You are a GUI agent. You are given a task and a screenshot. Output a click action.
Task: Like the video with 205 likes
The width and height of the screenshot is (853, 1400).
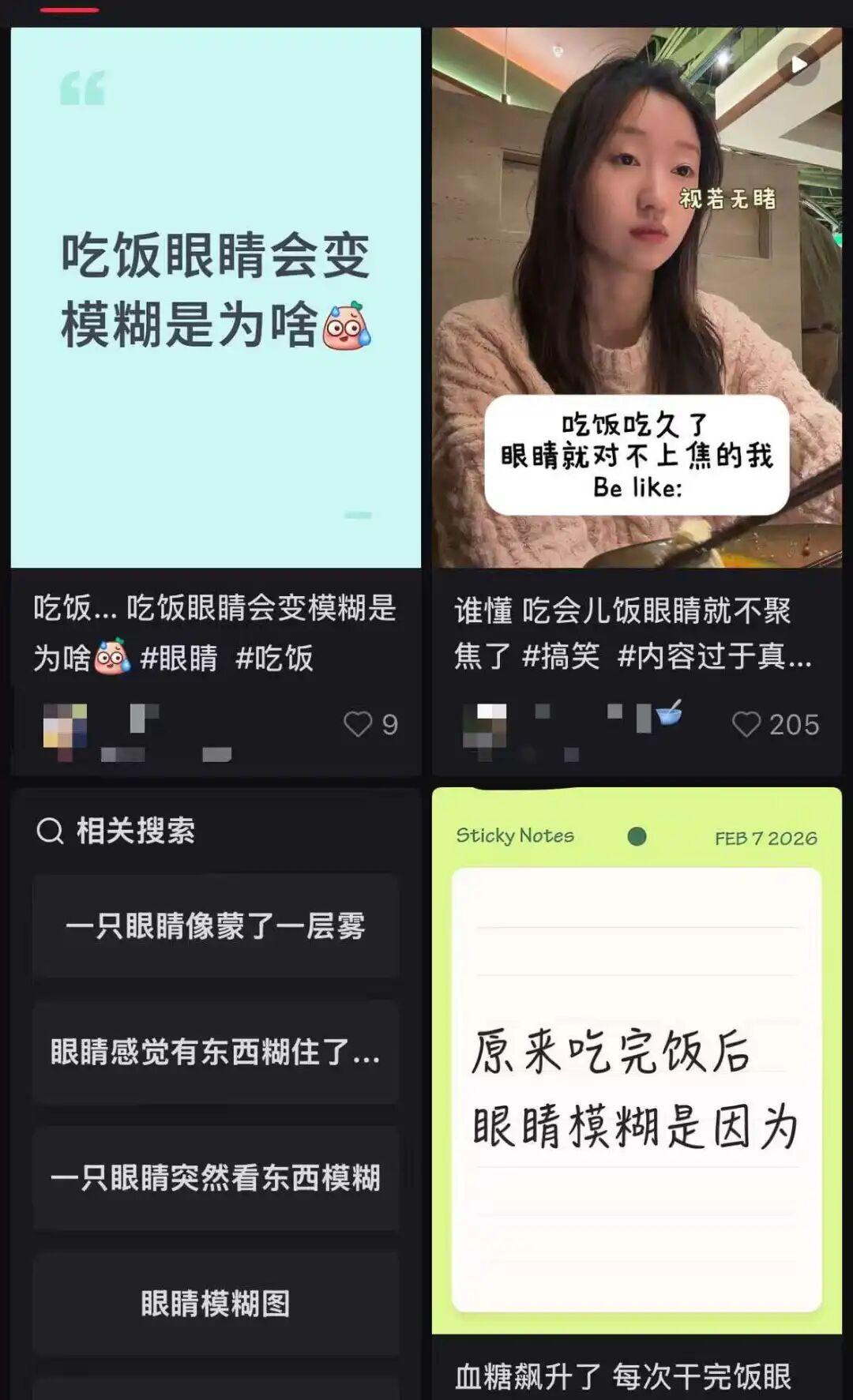point(746,723)
